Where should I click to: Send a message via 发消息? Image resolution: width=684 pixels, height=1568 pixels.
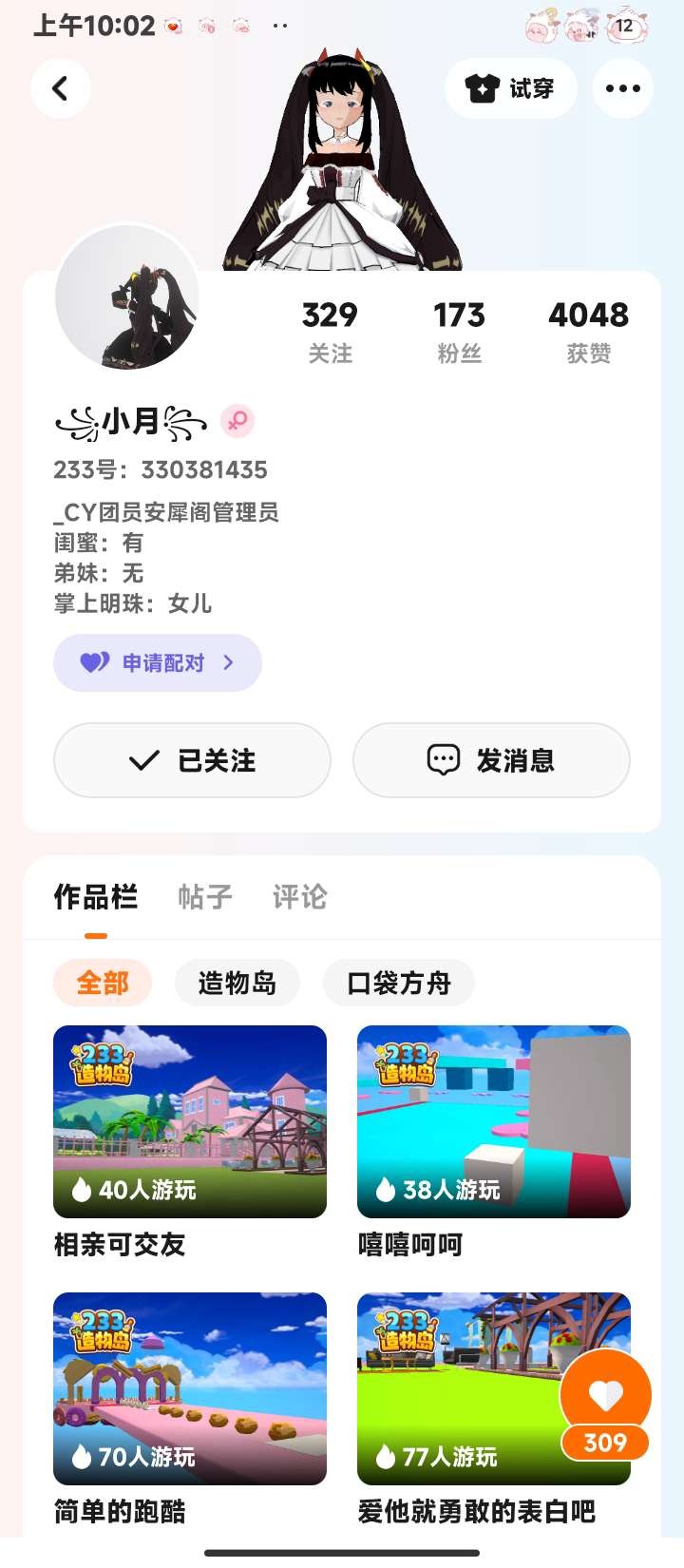(491, 760)
